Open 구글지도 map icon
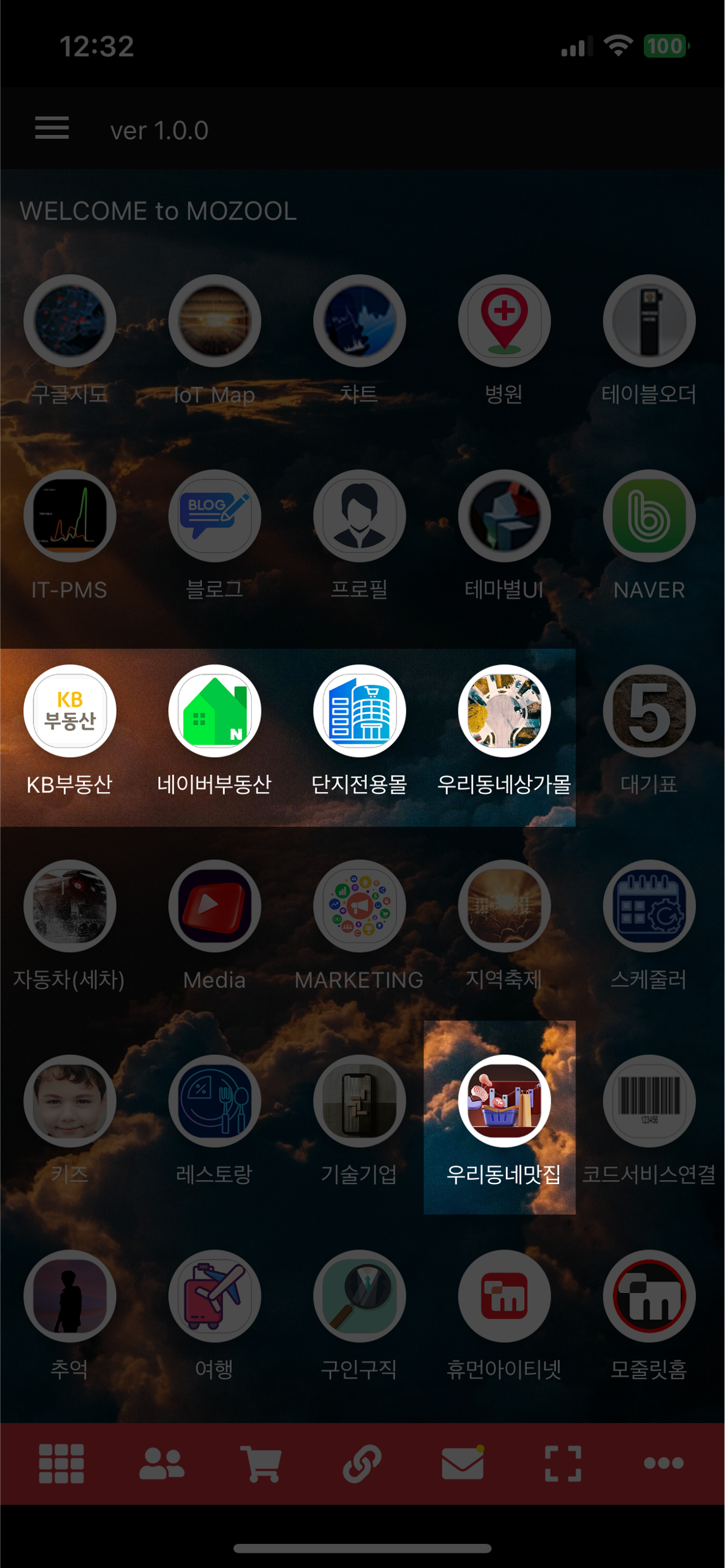Screen dimensions: 725x1568 point(70,321)
